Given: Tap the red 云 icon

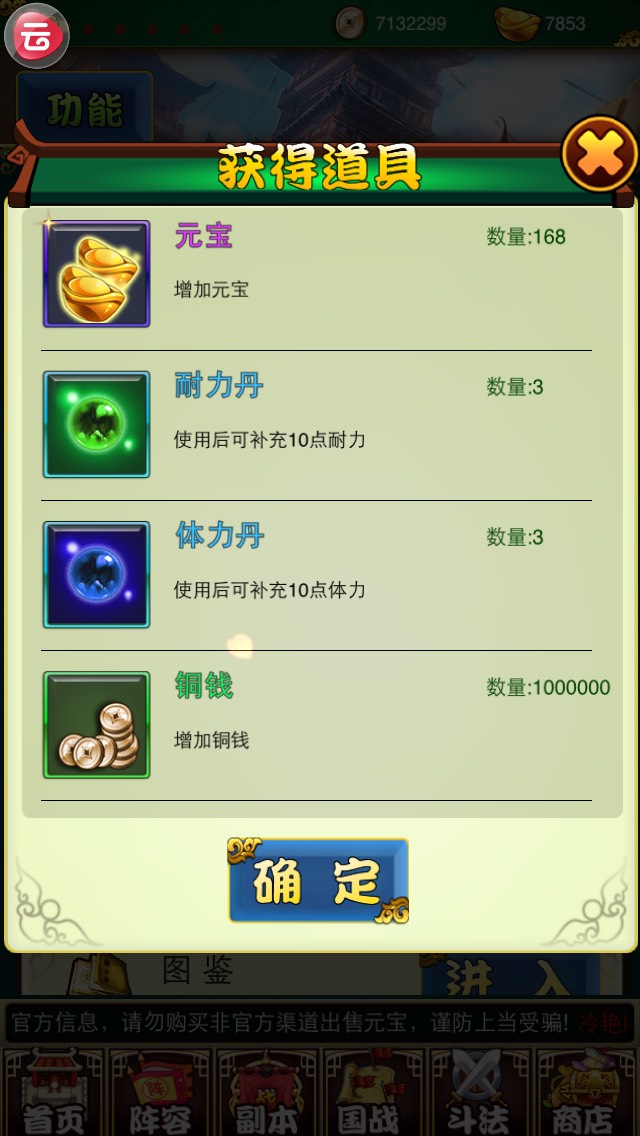Looking at the screenshot, I should [37, 35].
